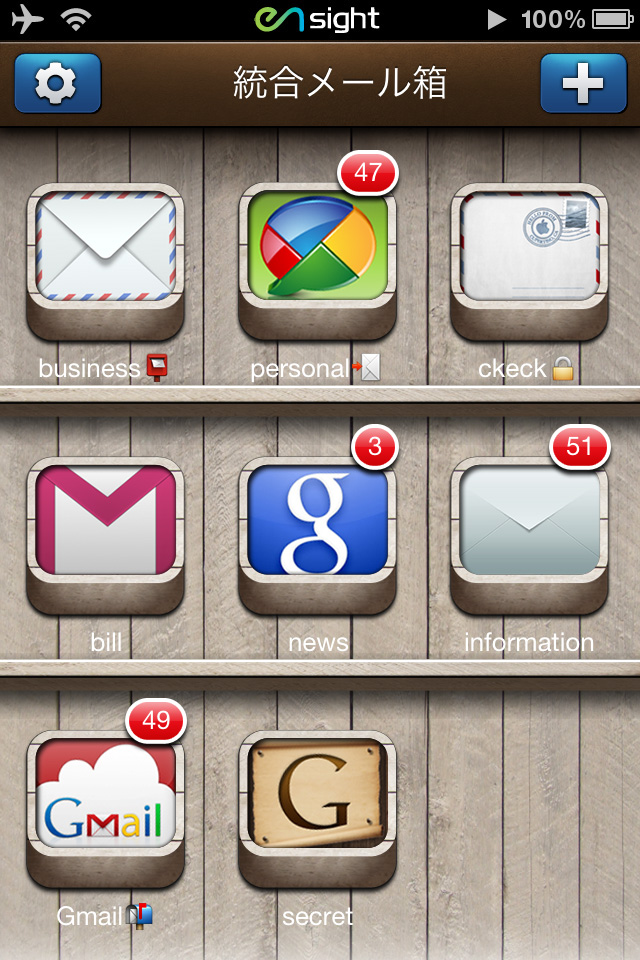This screenshot has height=960, width=640.
Task: Open the Gmail mailbox
Action: point(106,793)
